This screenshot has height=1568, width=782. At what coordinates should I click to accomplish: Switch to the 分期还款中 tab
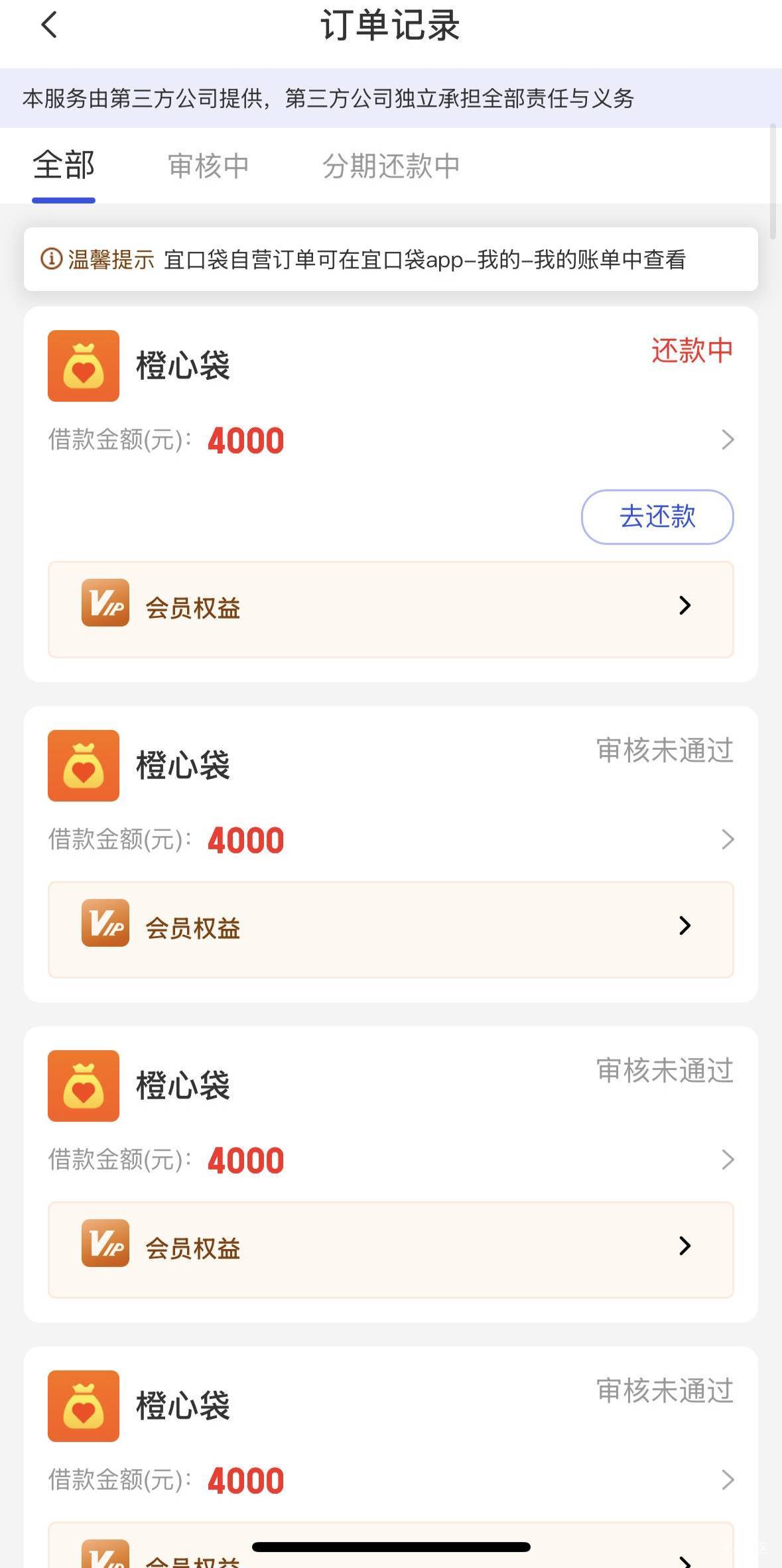coord(391,166)
